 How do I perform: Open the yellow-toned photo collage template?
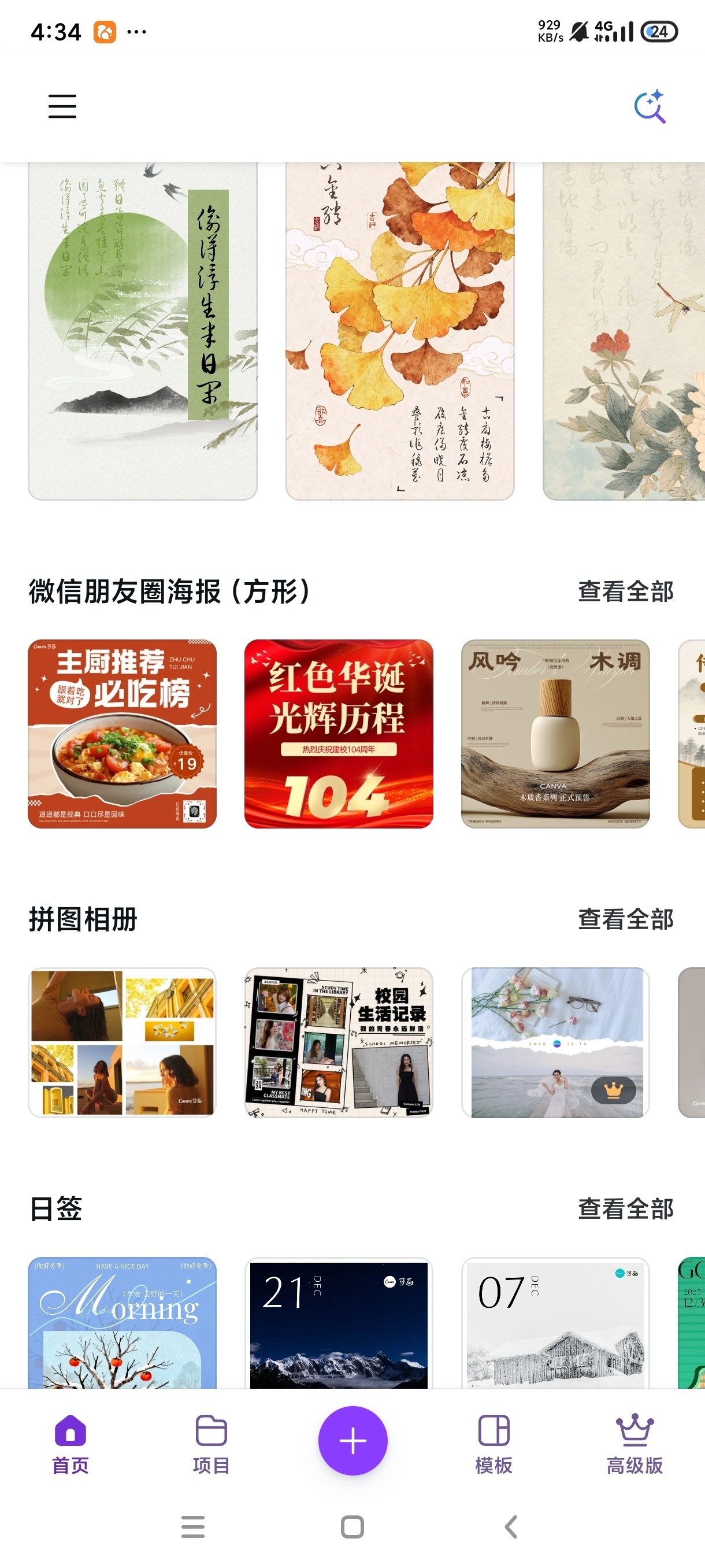coord(123,1042)
